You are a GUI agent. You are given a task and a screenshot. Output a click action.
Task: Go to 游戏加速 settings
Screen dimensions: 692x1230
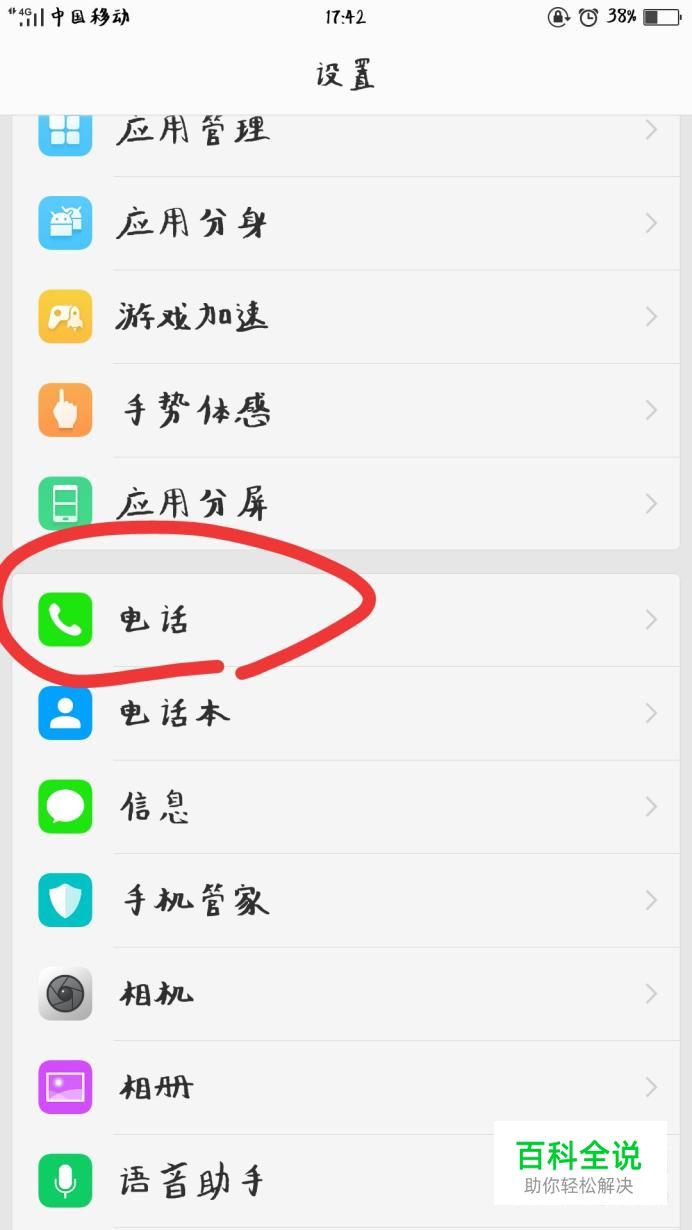(346, 317)
